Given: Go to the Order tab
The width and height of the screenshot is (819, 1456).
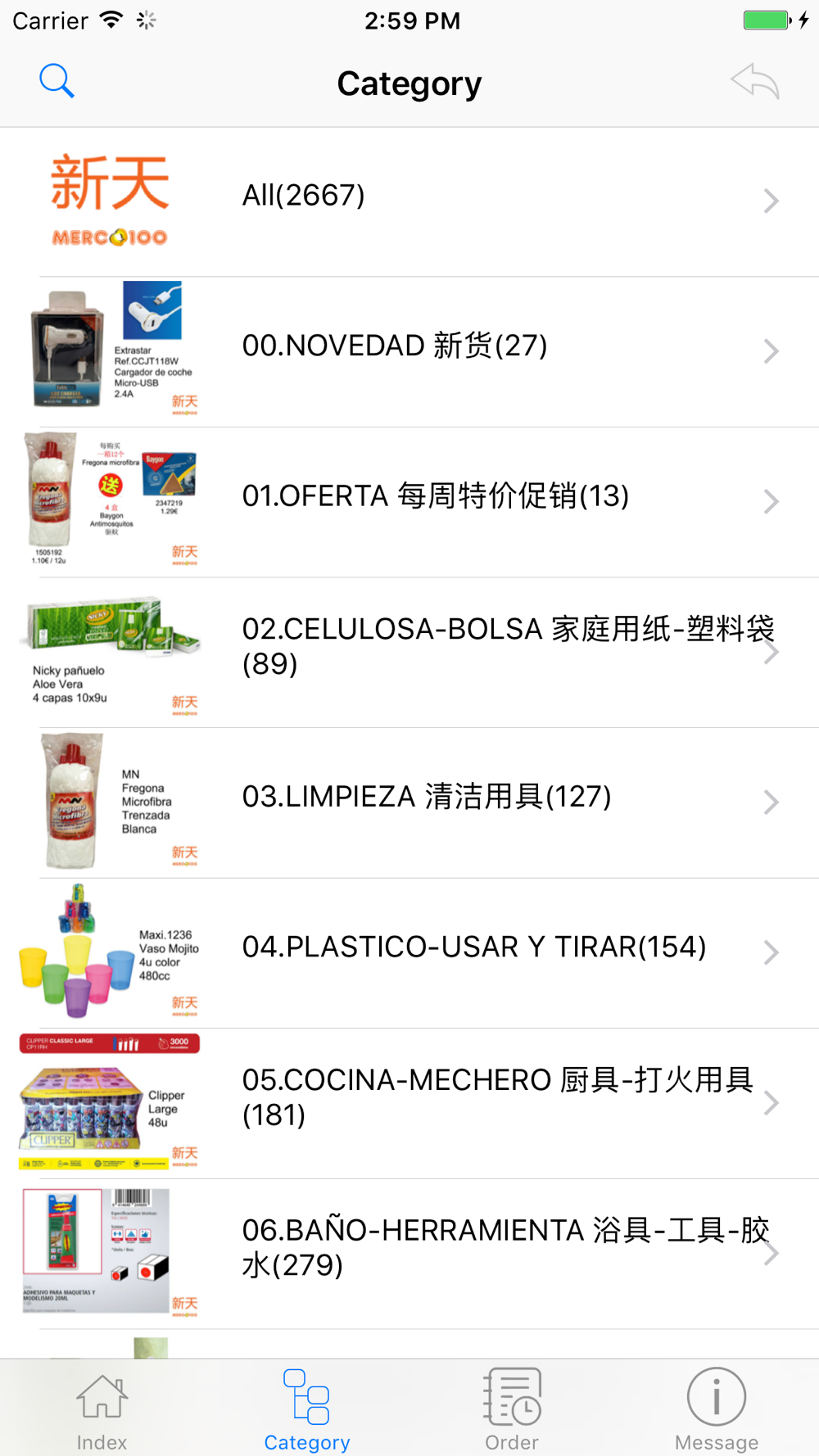Looking at the screenshot, I should [512, 1409].
